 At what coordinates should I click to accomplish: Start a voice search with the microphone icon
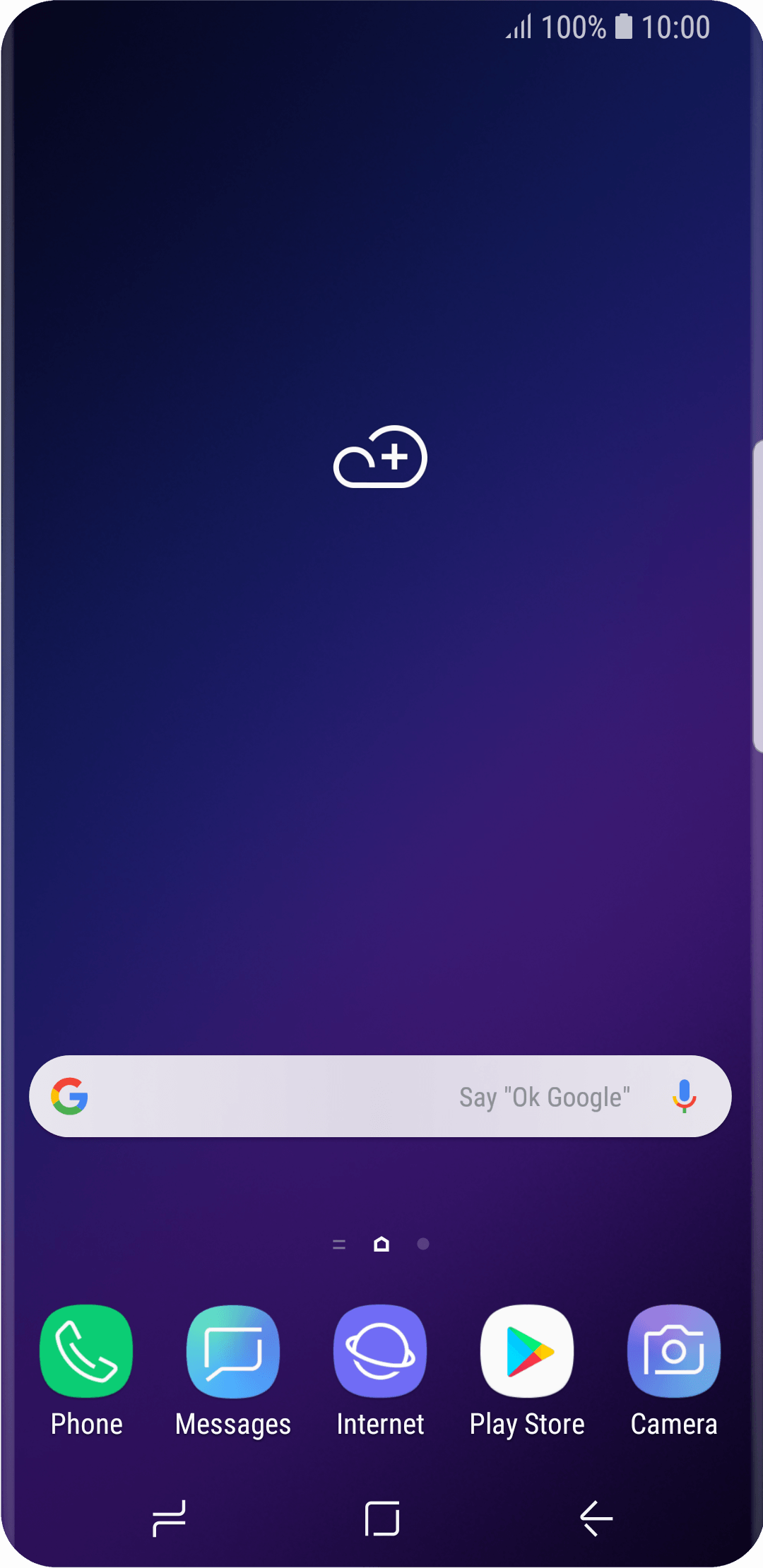(x=684, y=1096)
